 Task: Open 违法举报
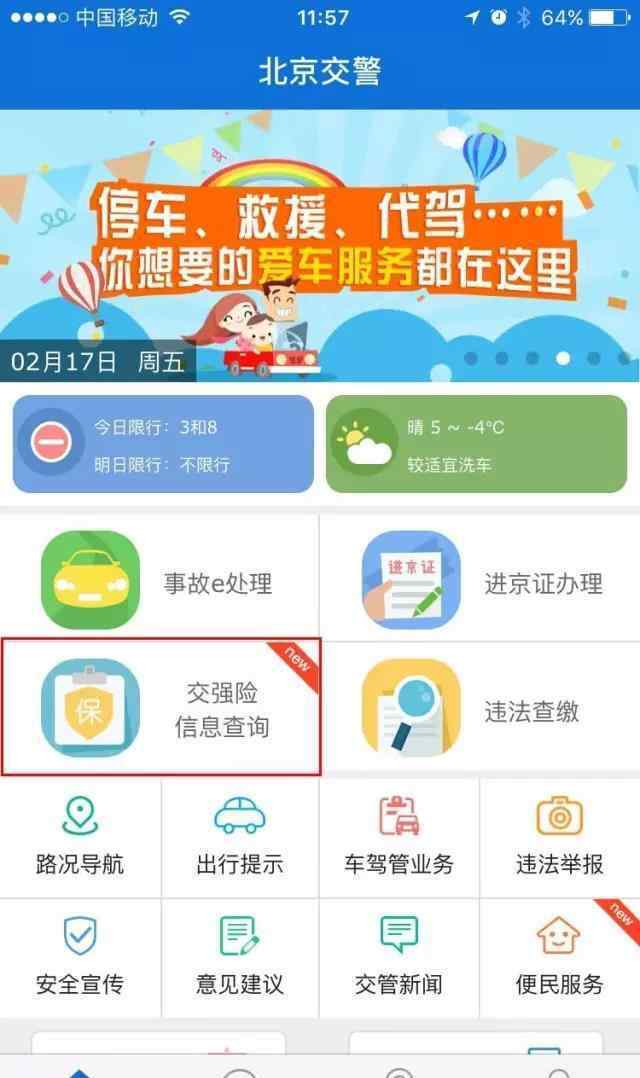click(559, 837)
